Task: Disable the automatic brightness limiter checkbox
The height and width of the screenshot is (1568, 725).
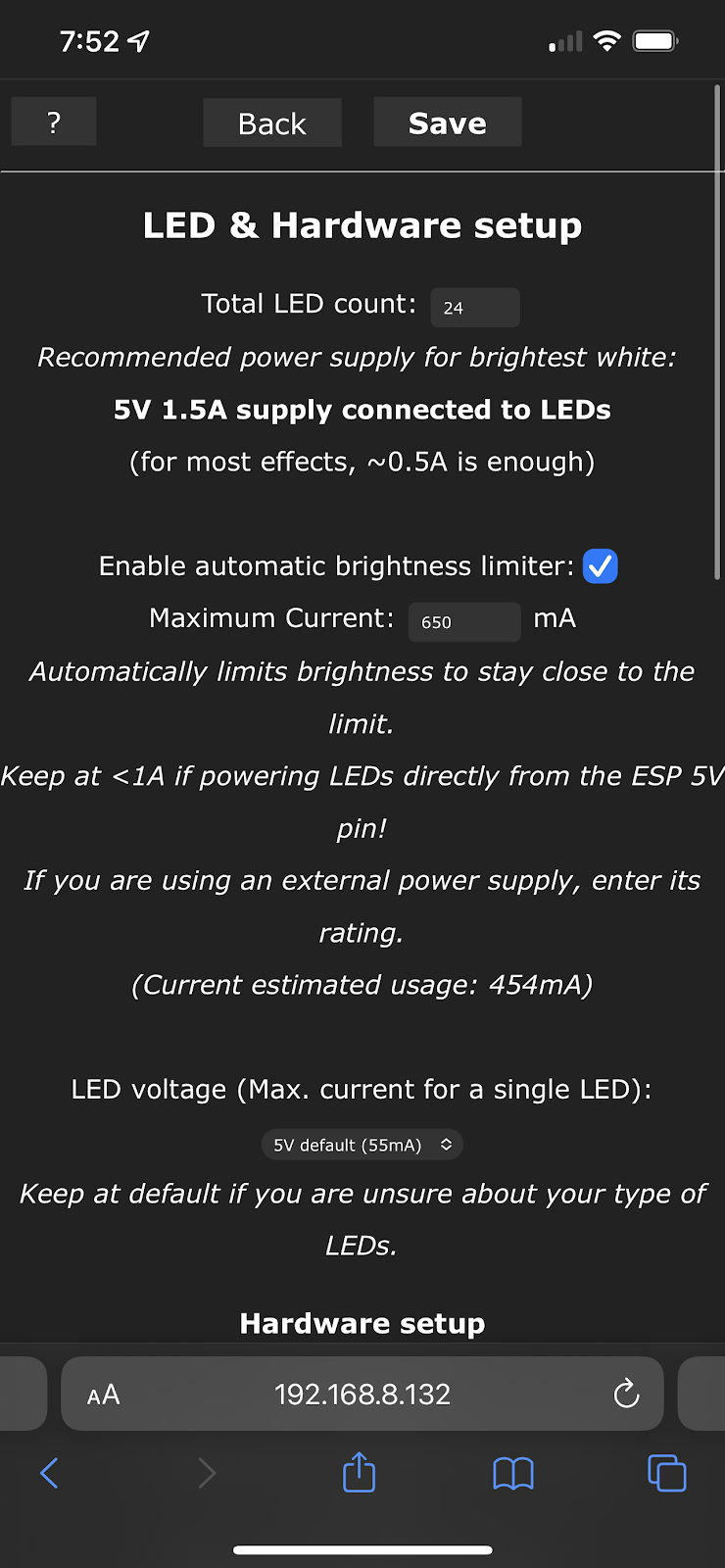Action: pos(600,565)
